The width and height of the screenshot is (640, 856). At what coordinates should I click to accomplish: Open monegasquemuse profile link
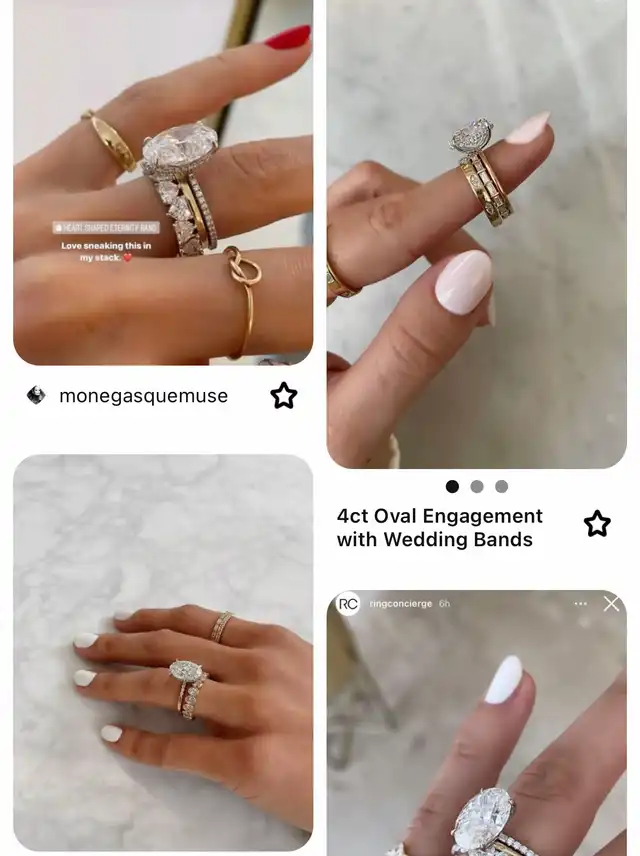(x=143, y=396)
